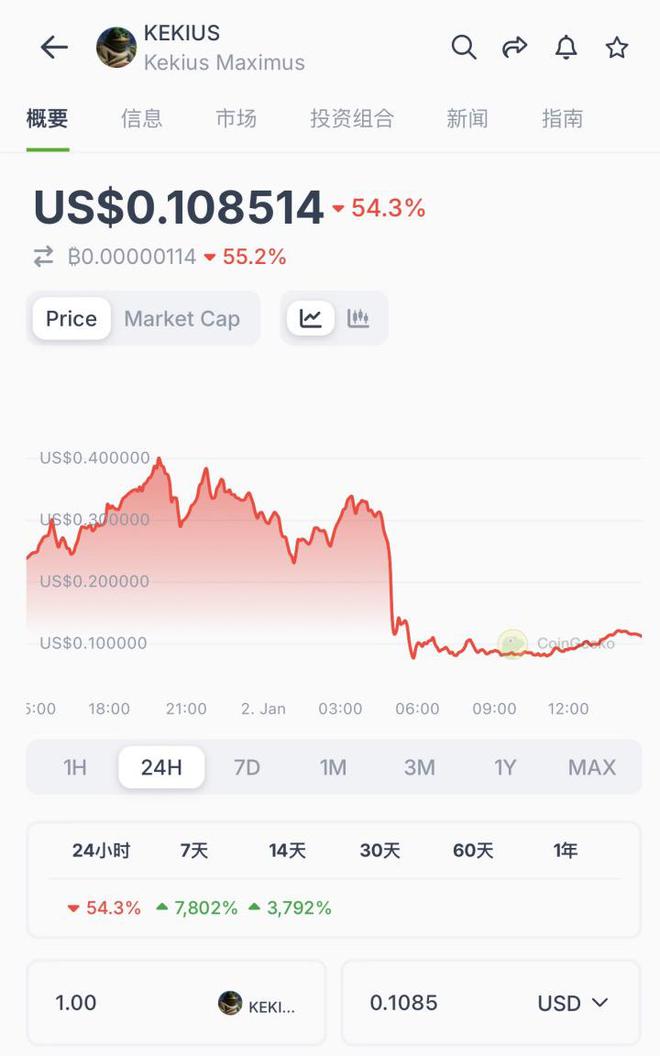The height and width of the screenshot is (1056, 660).
Task: Open the 投资组合 tab
Action: coord(352,119)
